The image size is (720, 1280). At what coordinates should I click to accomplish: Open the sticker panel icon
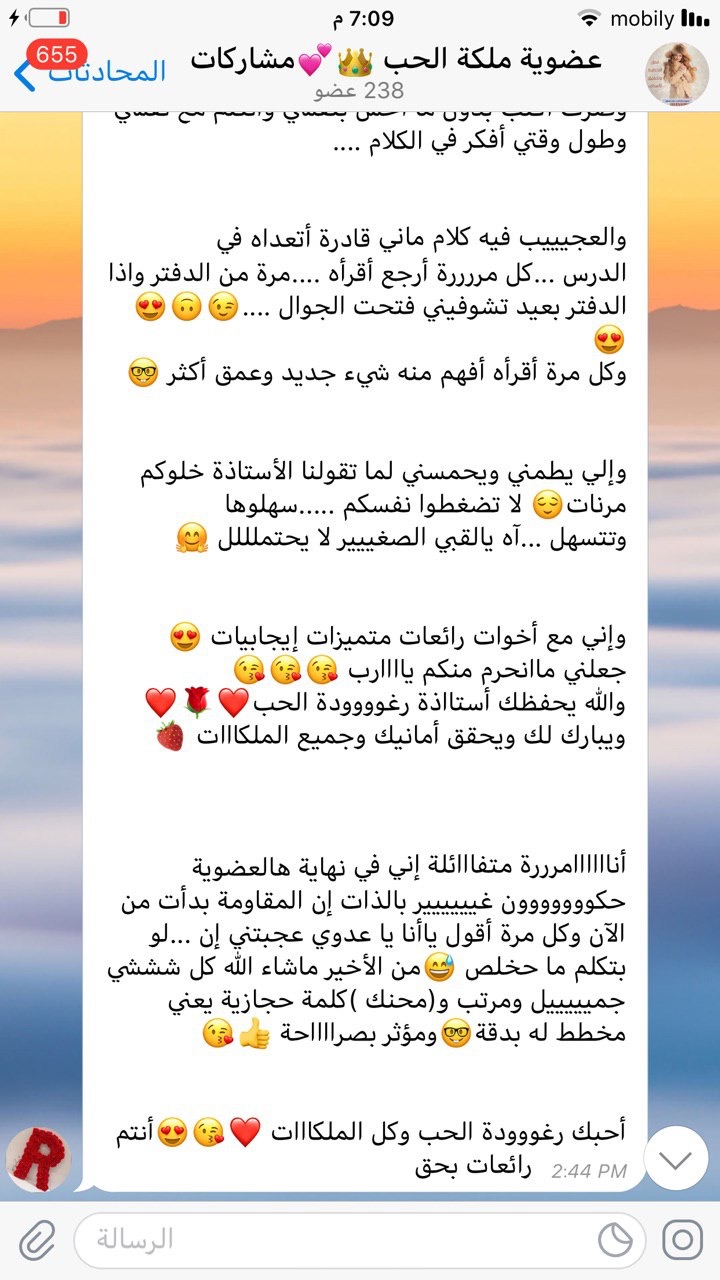(616, 1240)
